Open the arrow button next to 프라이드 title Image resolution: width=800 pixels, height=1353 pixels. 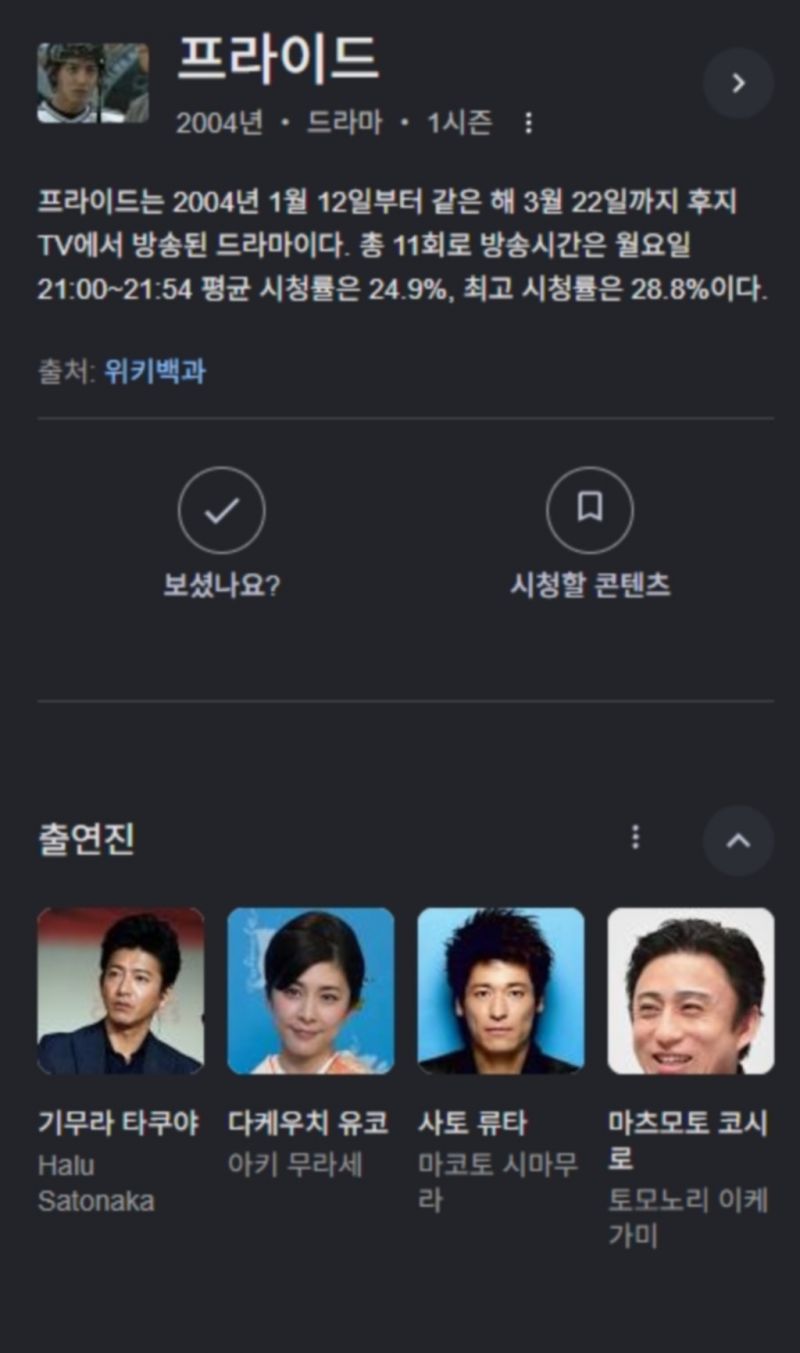pyautogui.click(x=738, y=83)
